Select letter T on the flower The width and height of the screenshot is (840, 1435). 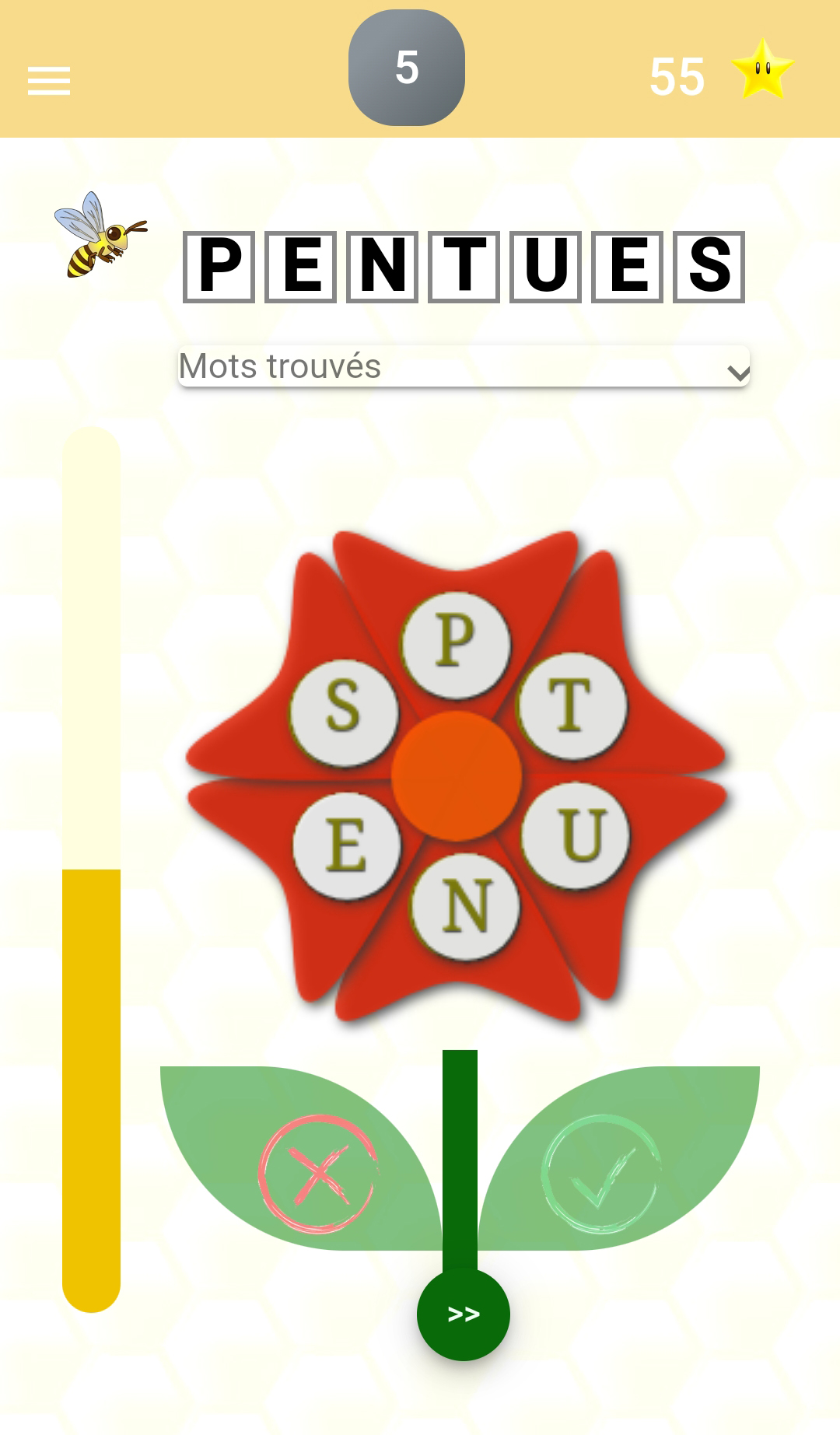point(571,706)
